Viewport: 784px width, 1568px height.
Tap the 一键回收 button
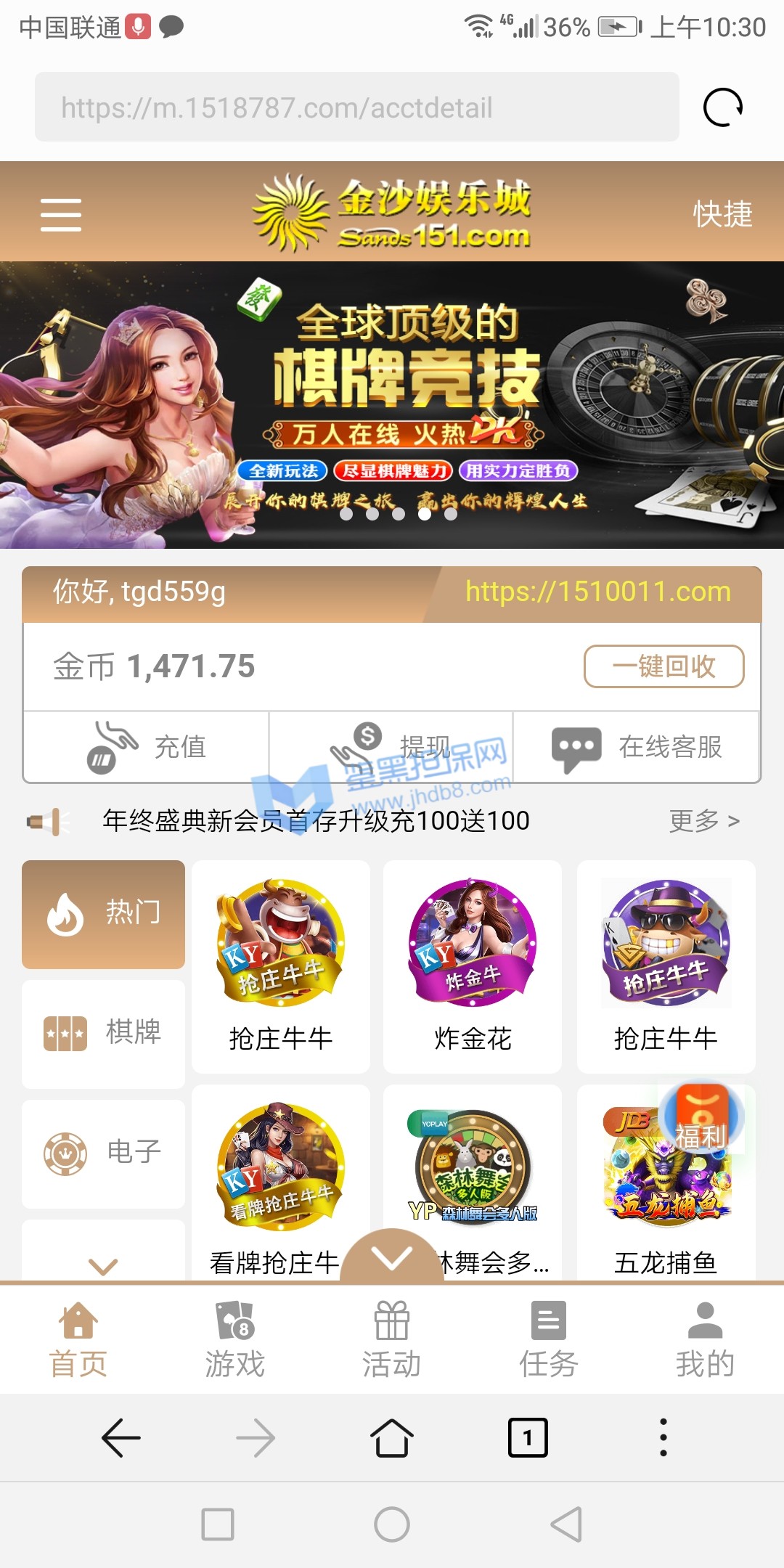pyautogui.click(x=663, y=666)
